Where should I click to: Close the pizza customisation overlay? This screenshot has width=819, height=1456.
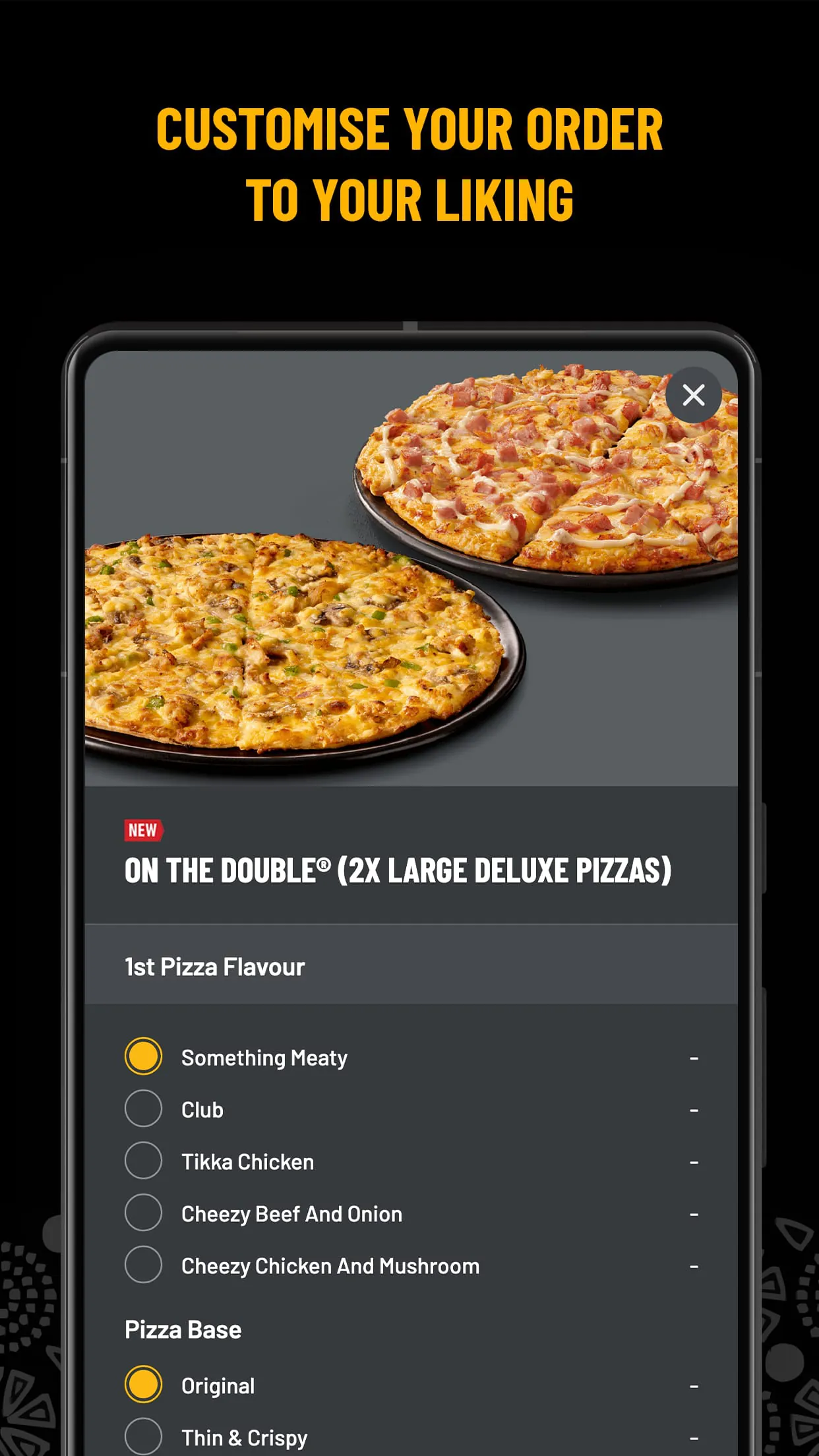[693, 395]
